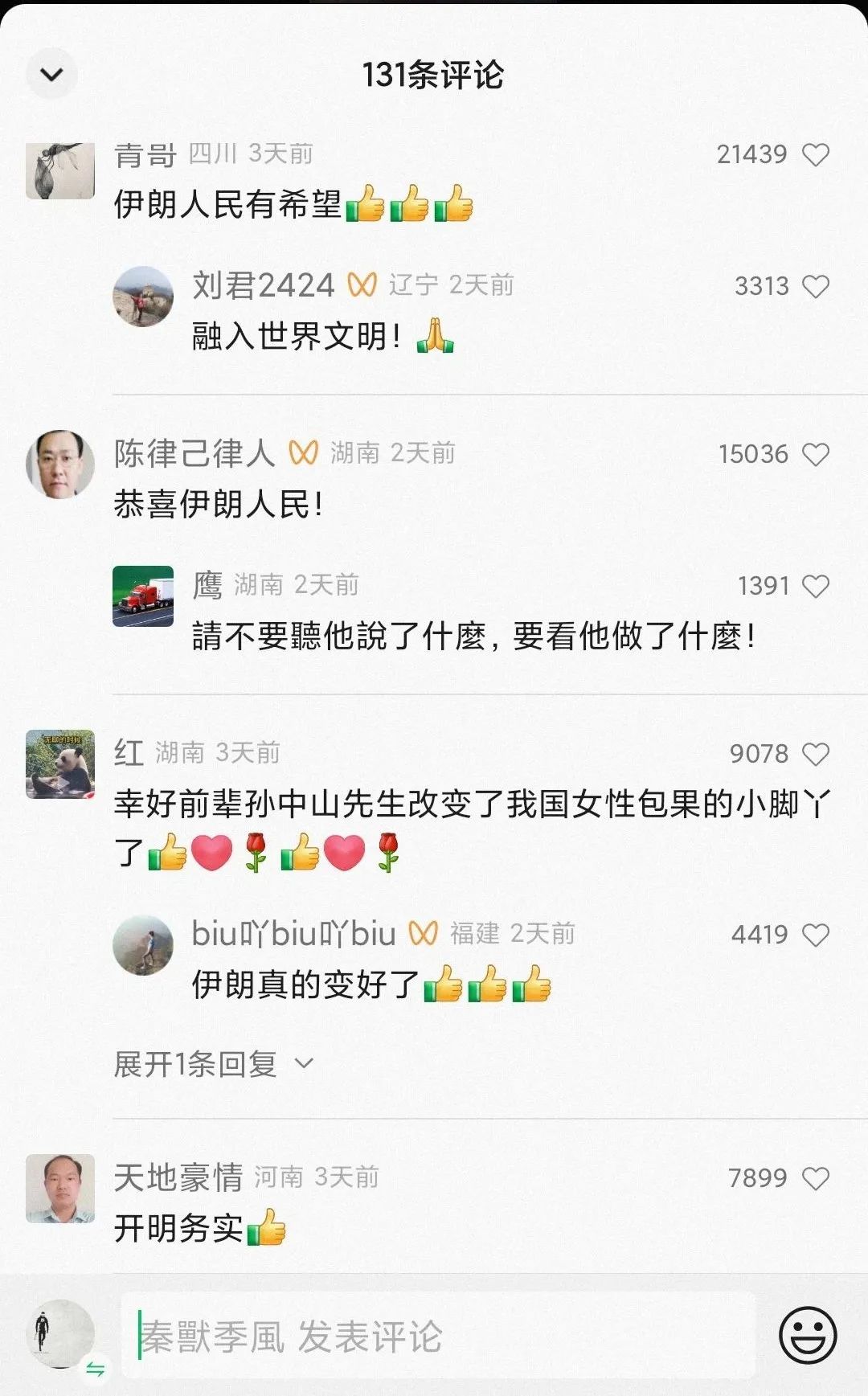This screenshot has width=868, height=1396.
Task: Like 青哥's comment
Action: coord(816,154)
